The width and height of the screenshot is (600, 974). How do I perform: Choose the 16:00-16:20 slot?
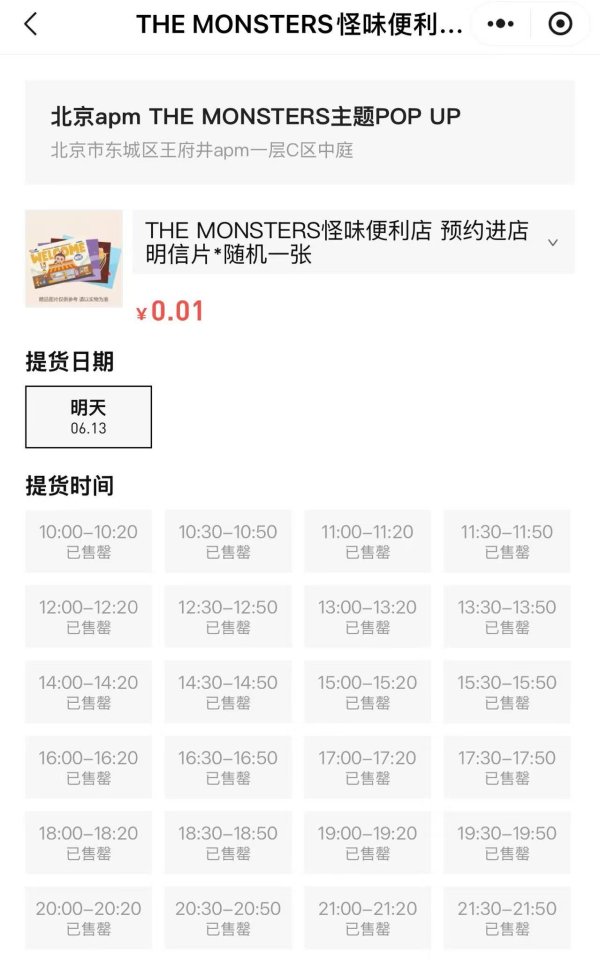pos(88,767)
